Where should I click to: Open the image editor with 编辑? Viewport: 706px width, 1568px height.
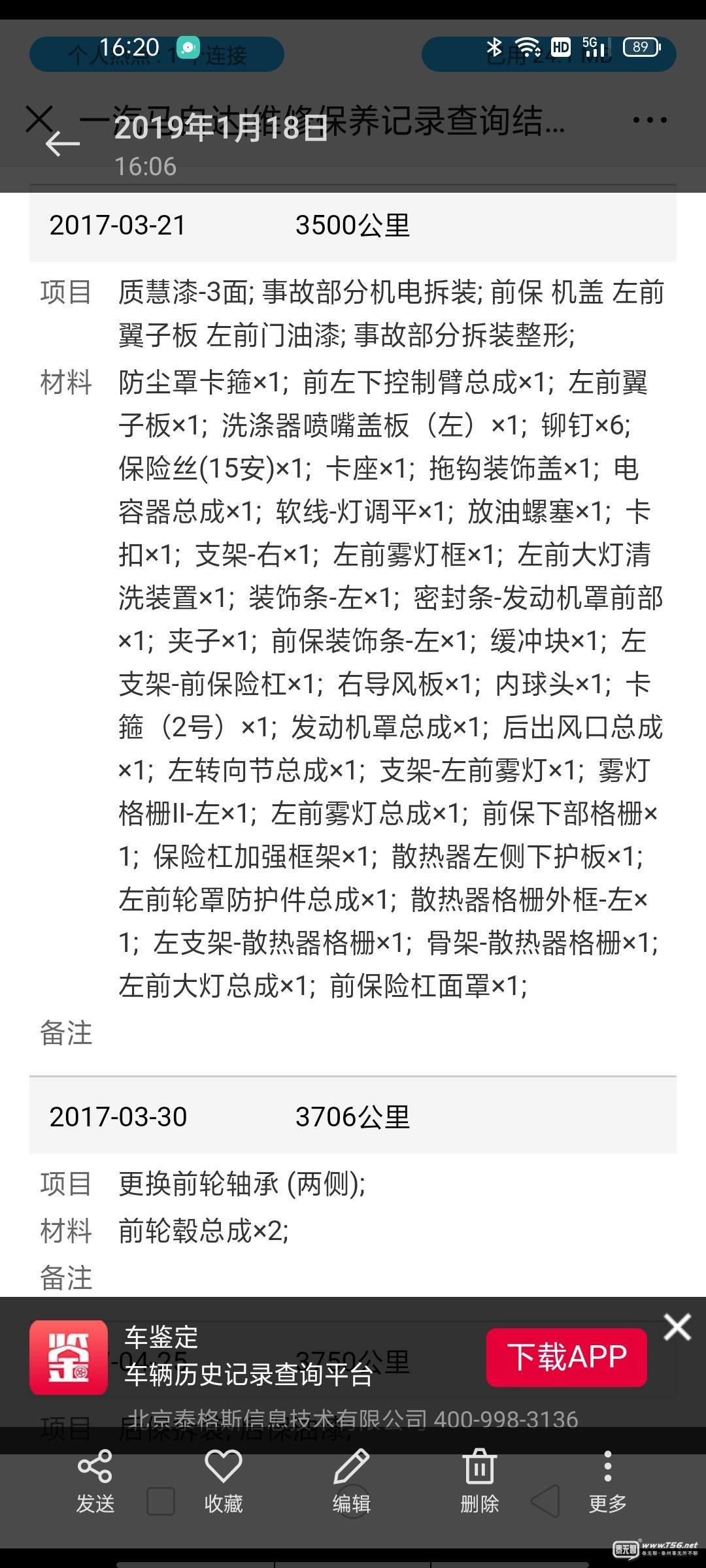(352, 1482)
